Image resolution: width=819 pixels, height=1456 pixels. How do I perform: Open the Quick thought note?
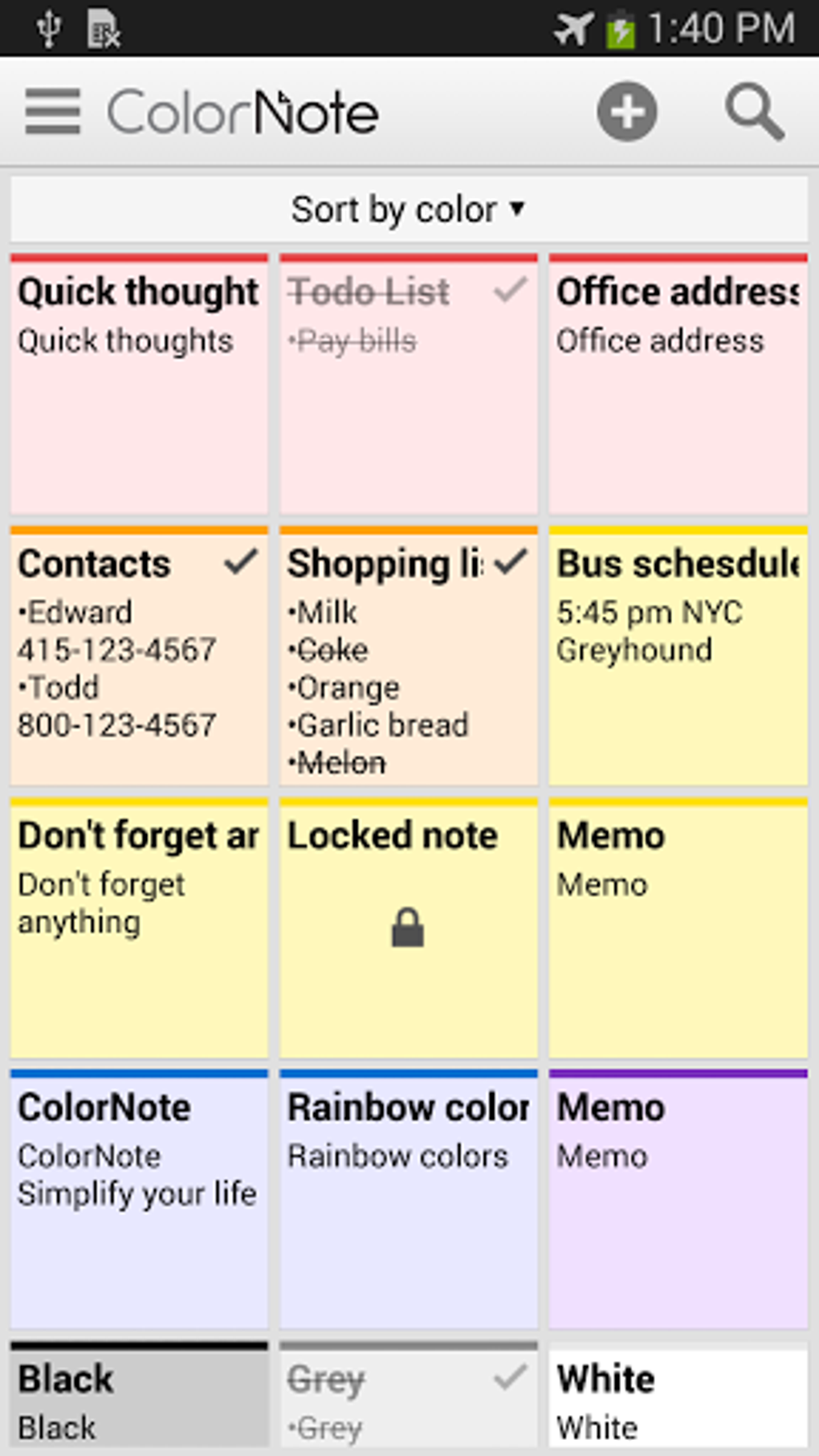(x=139, y=385)
